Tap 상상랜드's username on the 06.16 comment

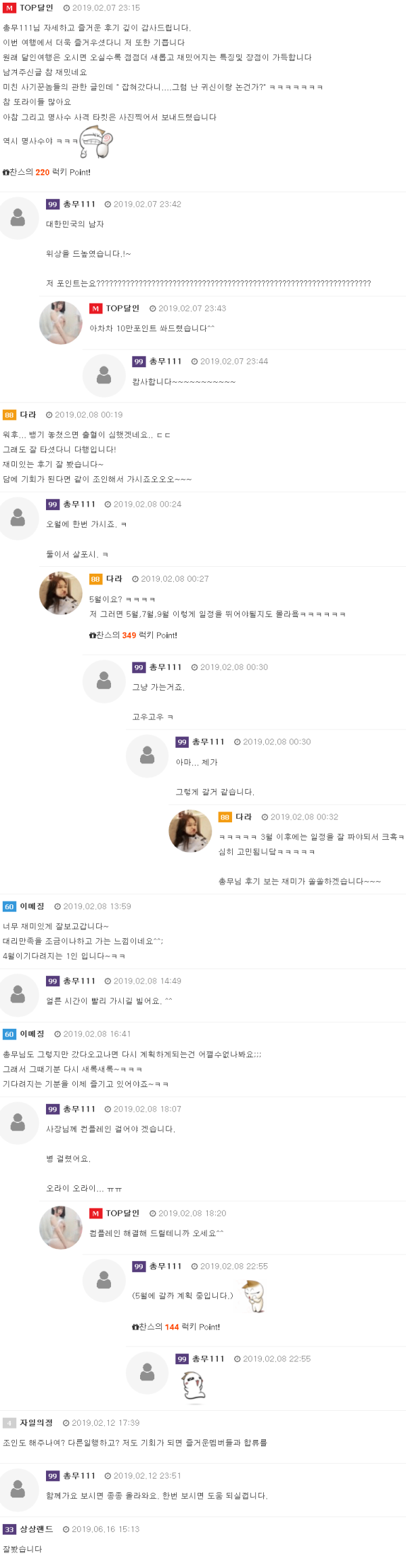[36, 1529]
